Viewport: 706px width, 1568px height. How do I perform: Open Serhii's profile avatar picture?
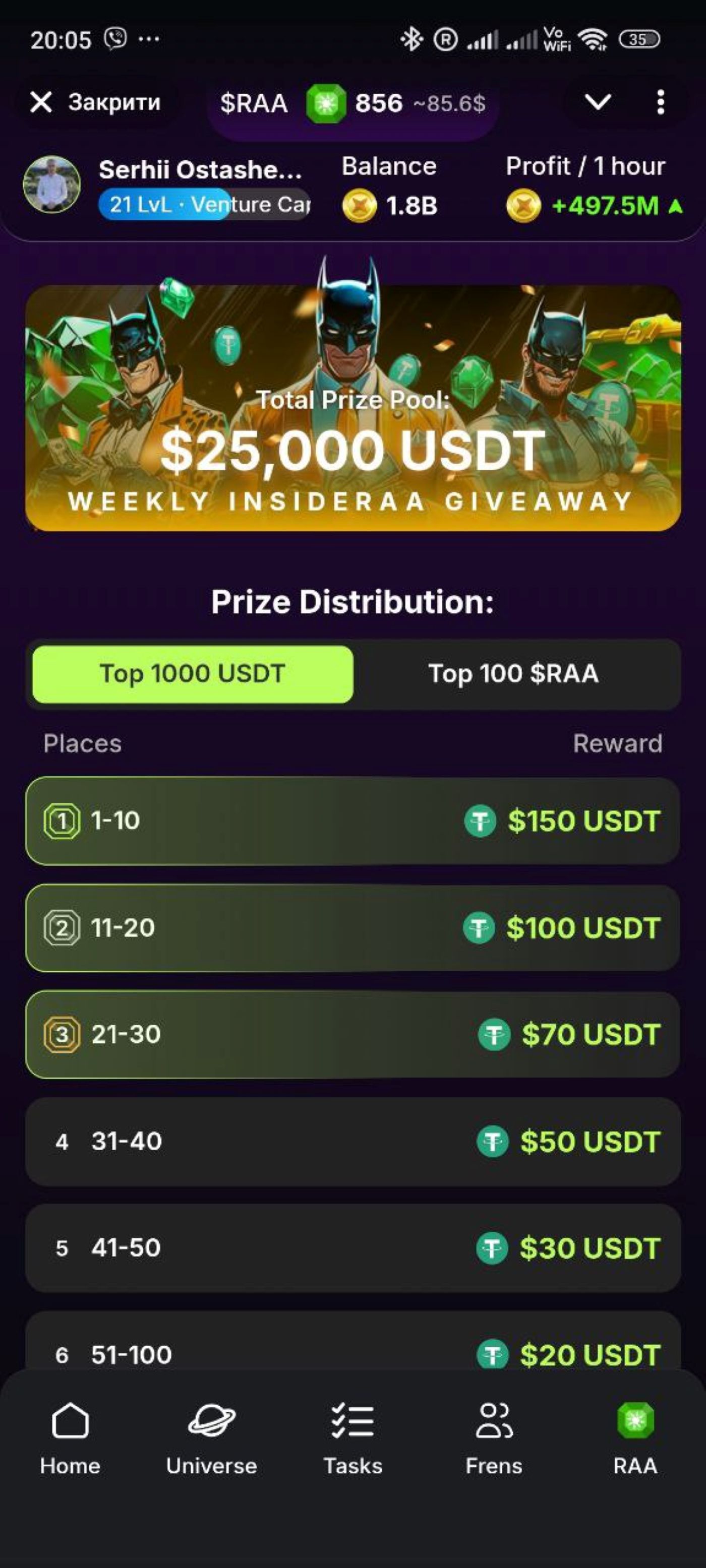pyautogui.click(x=52, y=184)
